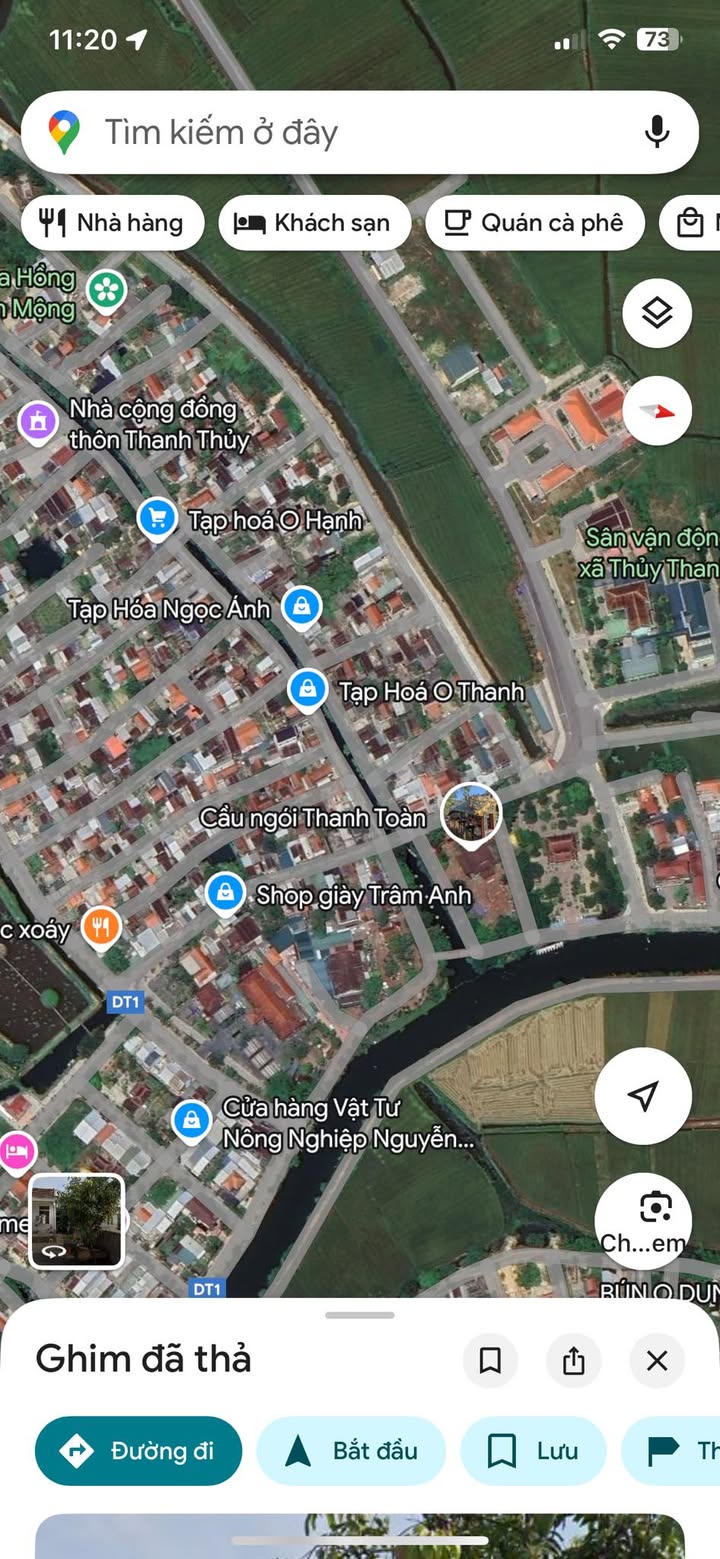Start voice search with the microphone
The width and height of the screenshot is (720, 1559).
(656, 133)
